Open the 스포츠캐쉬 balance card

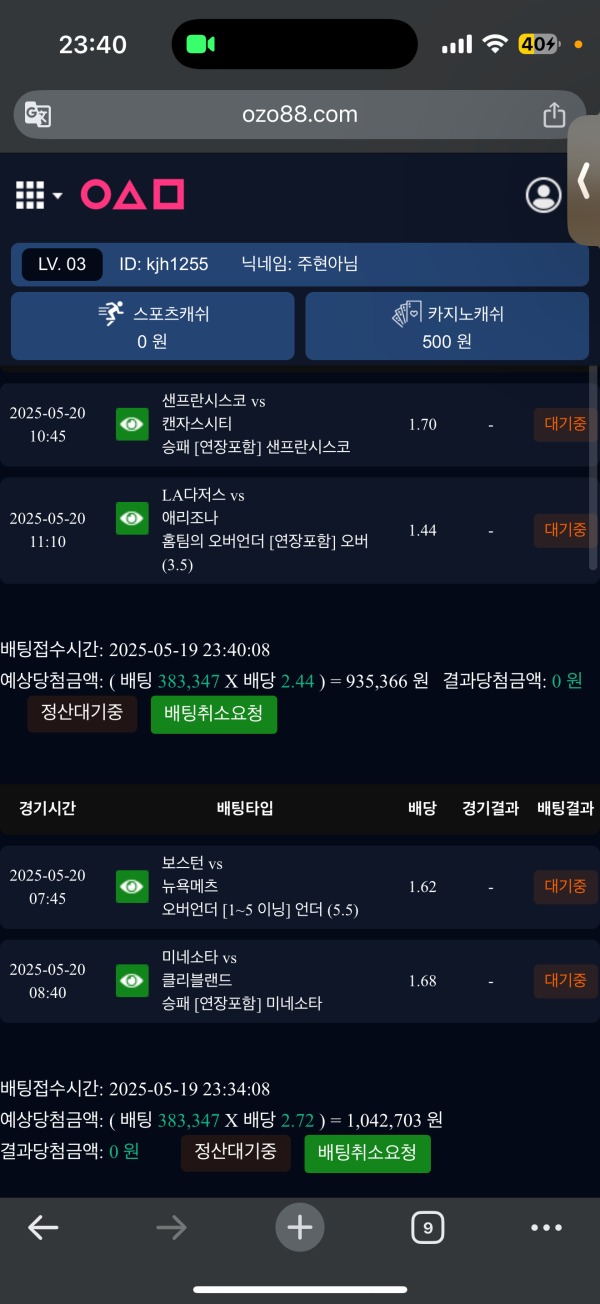click(x=153, y=326)
